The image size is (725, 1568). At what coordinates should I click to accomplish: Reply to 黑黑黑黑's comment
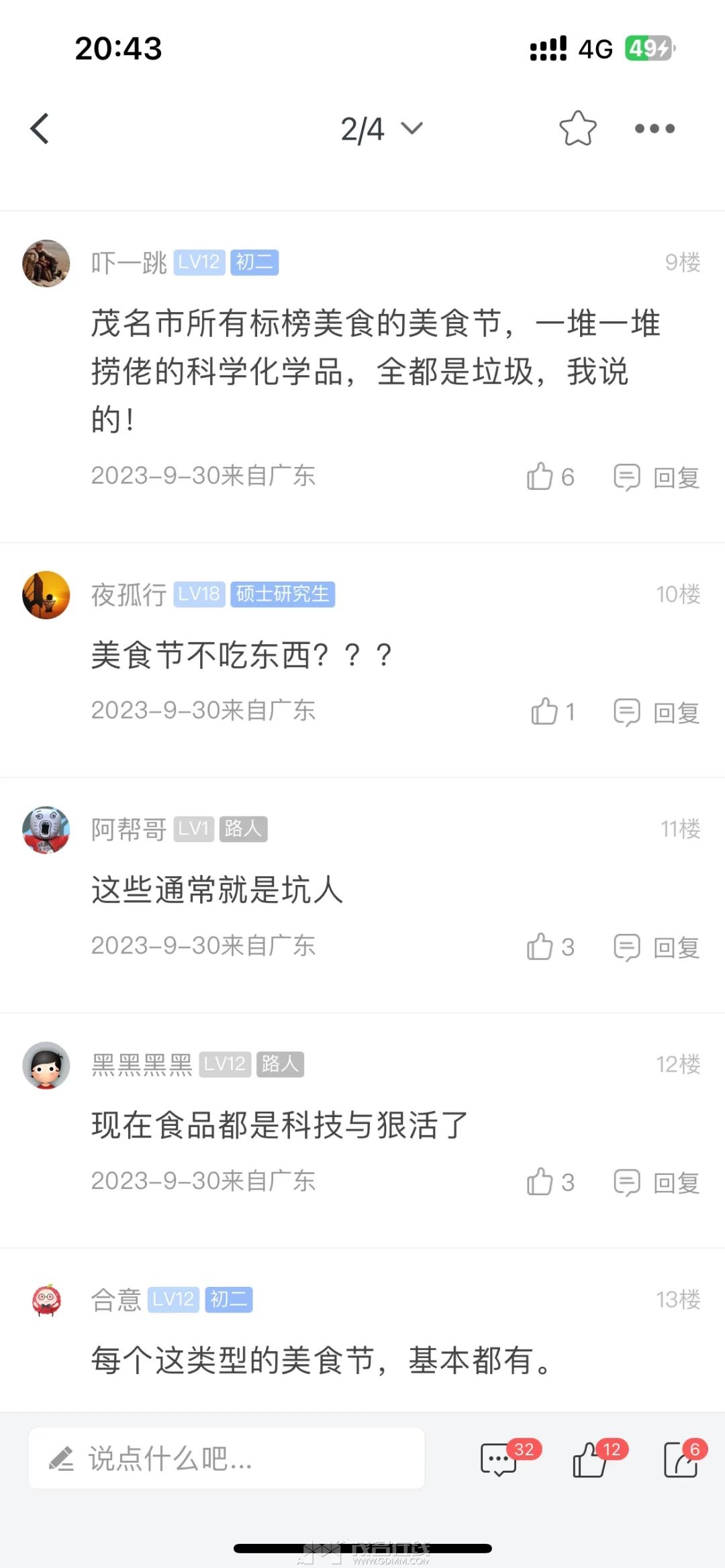click(x=657, y=1182)
